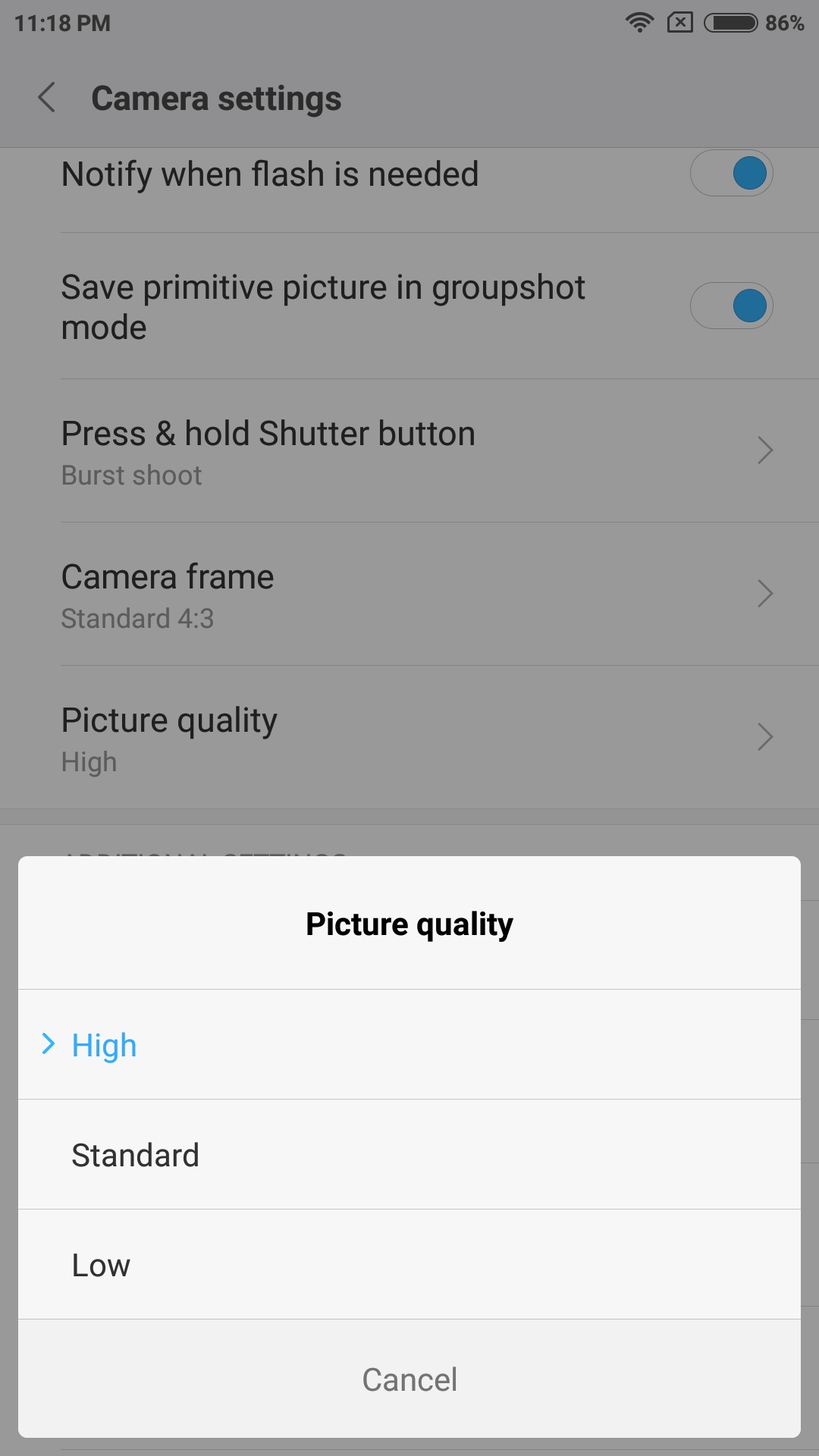The image size is (819, 1456).
Task: Cancel the Picture quality dialog
Action: click(x=409, y=1379)
